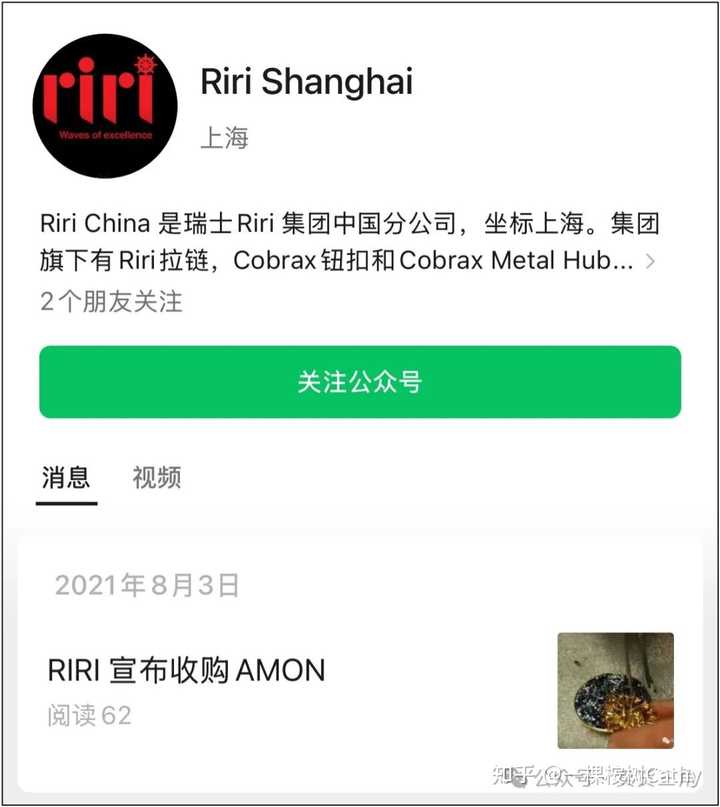Tap the underline indicator beneath 消息
720x807 pixels.
(x=66, y=503)
